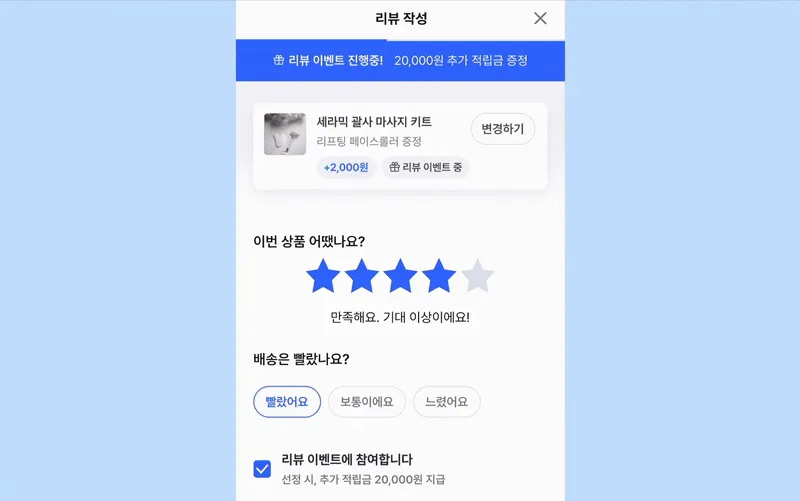Uncheck 리뷰 이벤트에 참여합니다 checkbox

(263, 468)
